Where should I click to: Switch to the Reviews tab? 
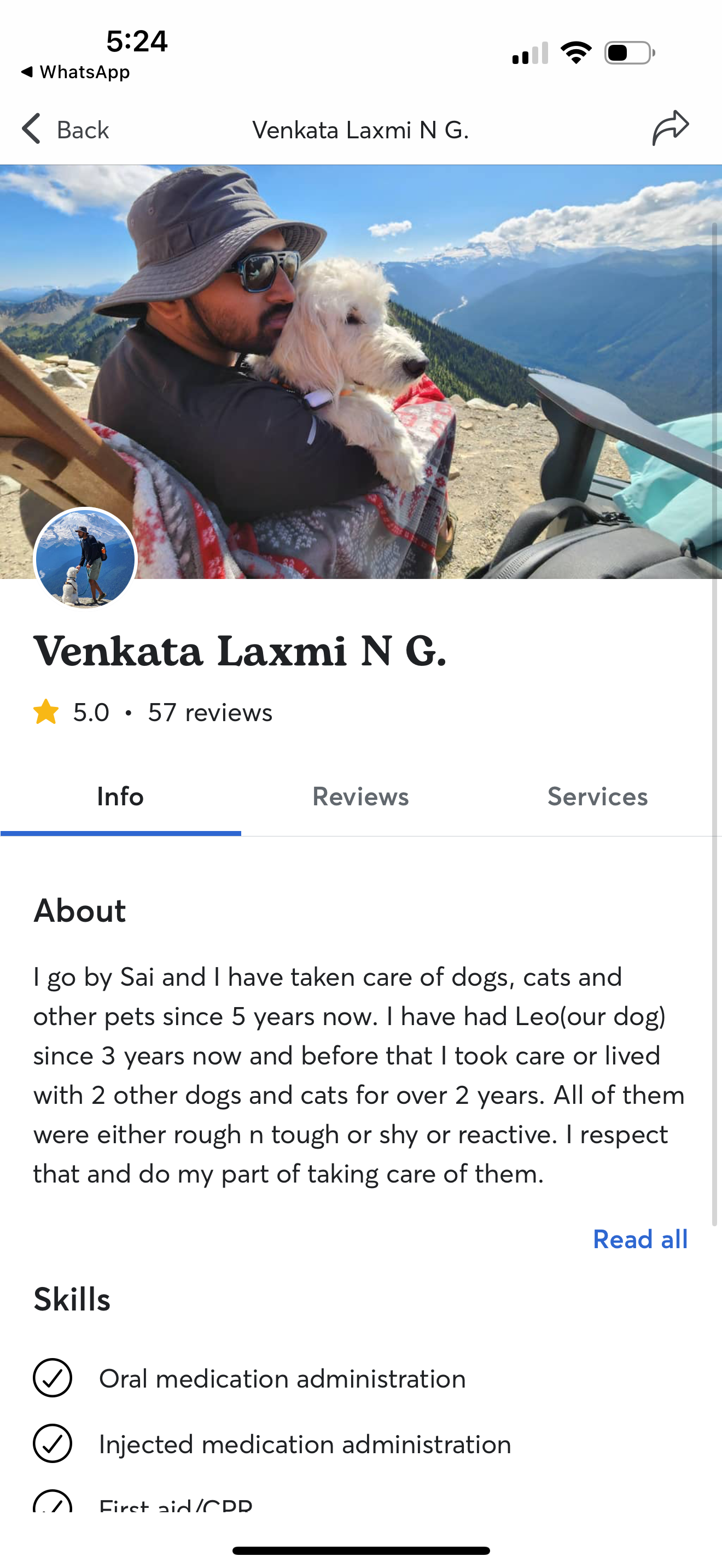coord(360,797)
